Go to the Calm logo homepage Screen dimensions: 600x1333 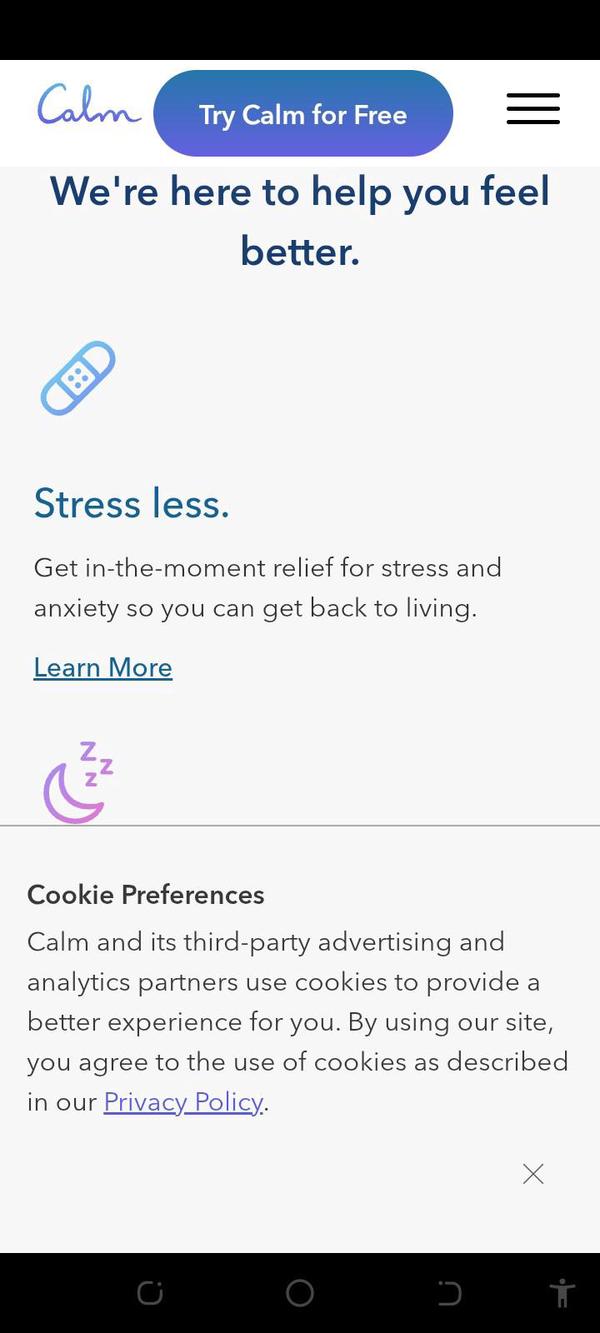[x=89, y=107]
